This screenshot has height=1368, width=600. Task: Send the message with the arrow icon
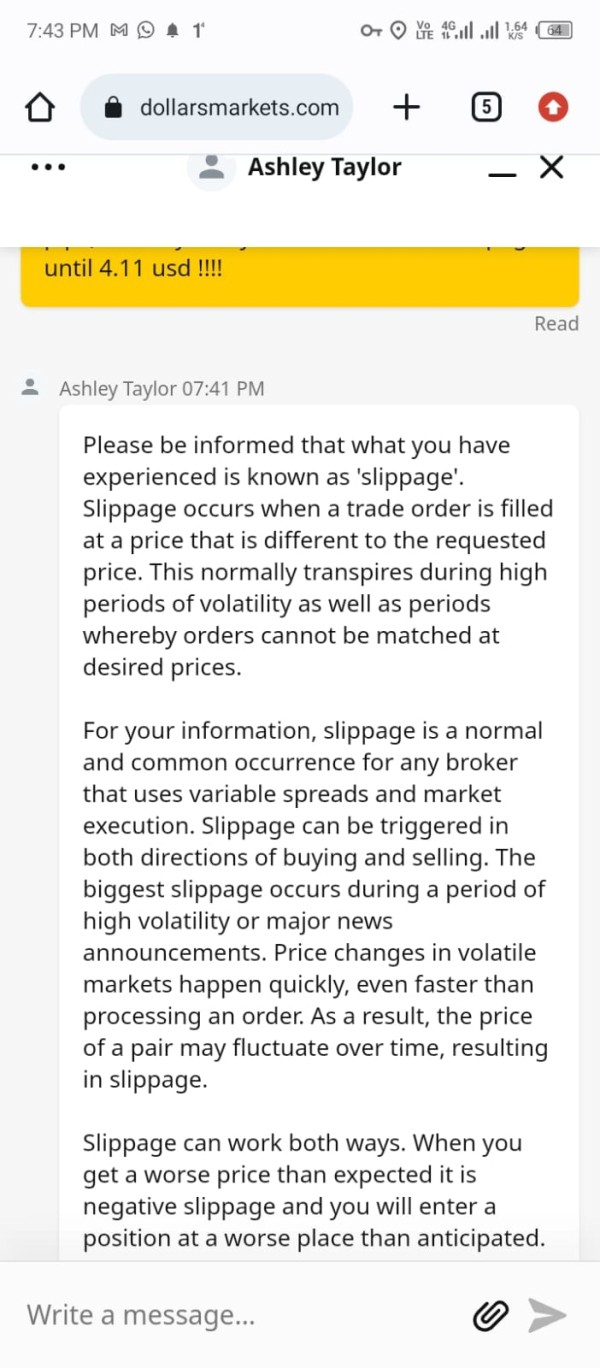[x=547, y=1315]
